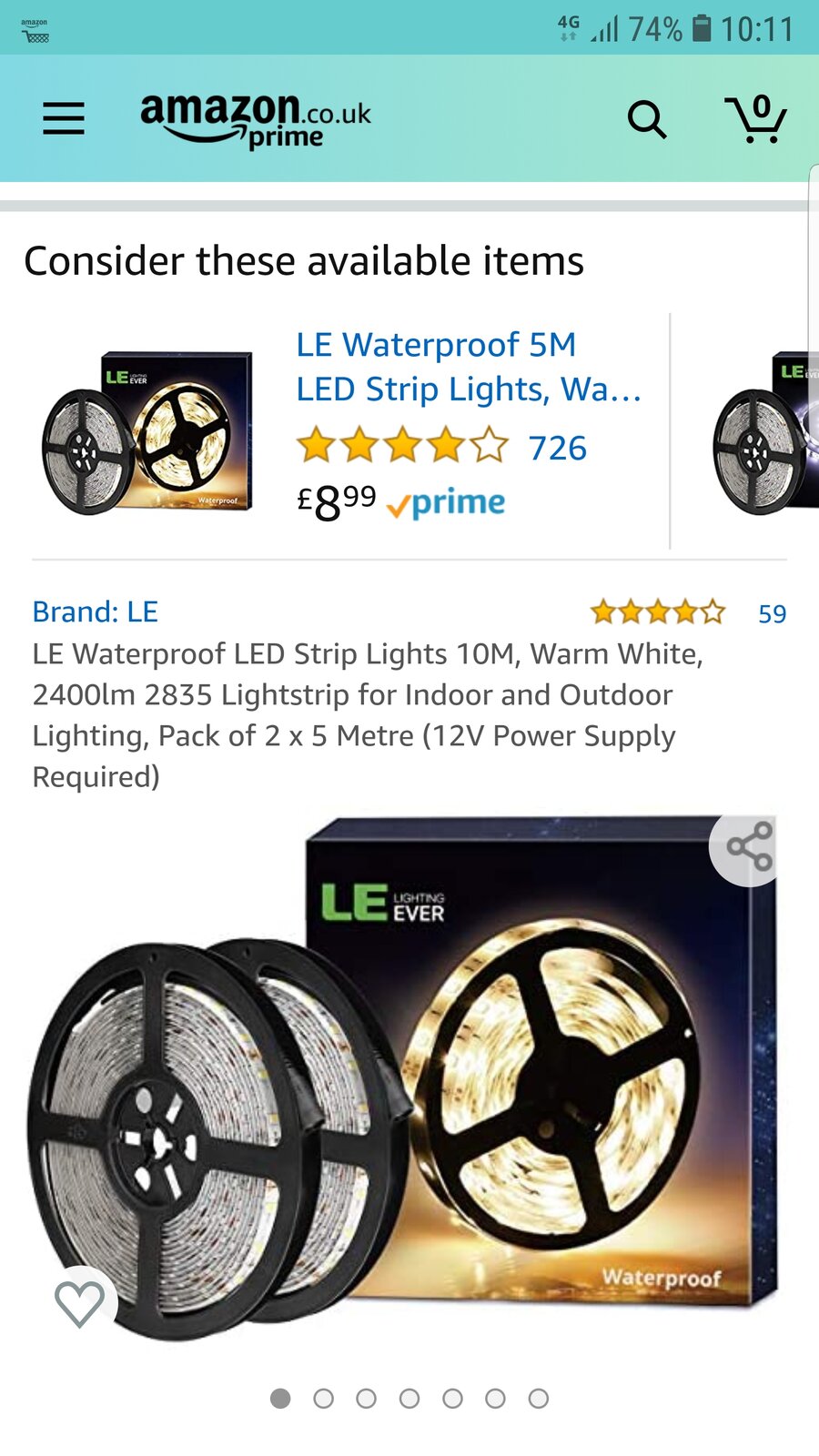Share this LED strip lights product
This screenshot has height=1456, width=819.
750,847
